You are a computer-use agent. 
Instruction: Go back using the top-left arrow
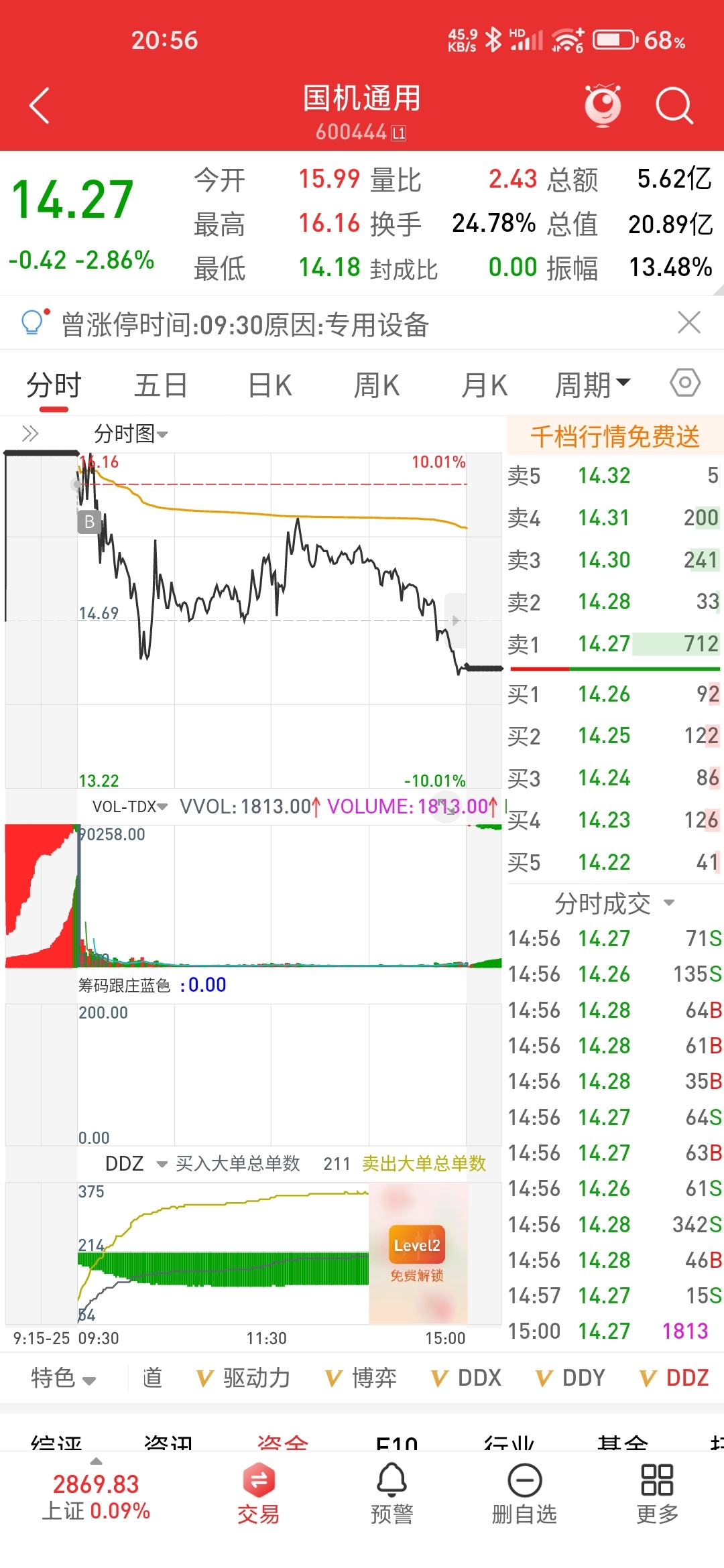40,106
